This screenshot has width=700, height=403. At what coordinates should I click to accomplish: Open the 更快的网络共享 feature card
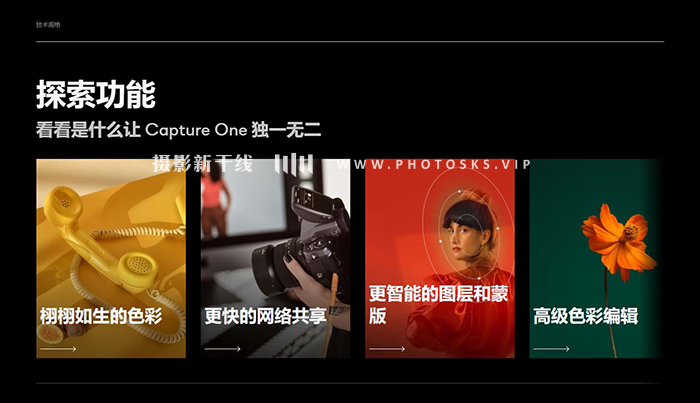275,260
